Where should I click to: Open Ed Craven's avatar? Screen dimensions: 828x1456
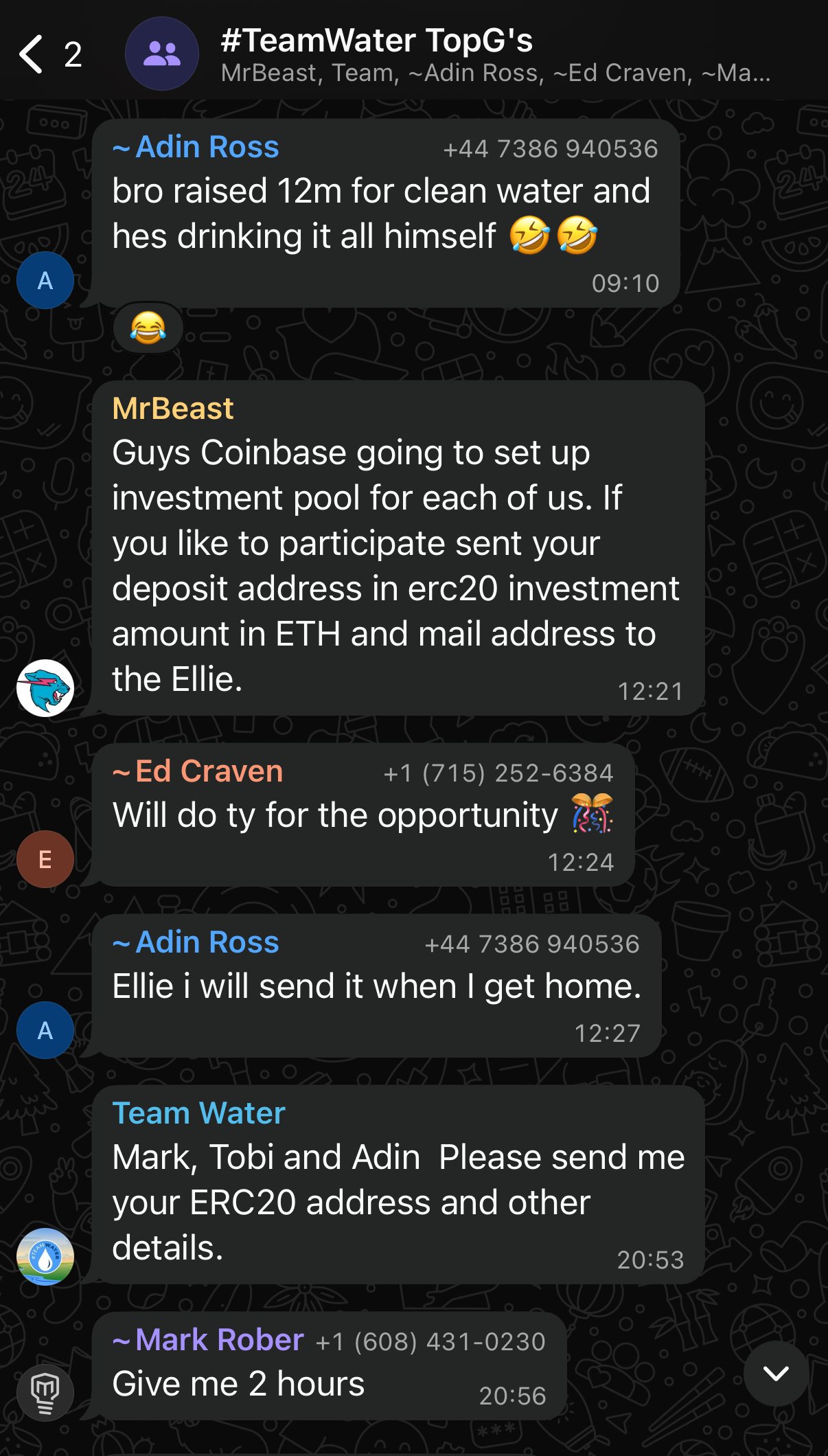(x=45, y=859)
